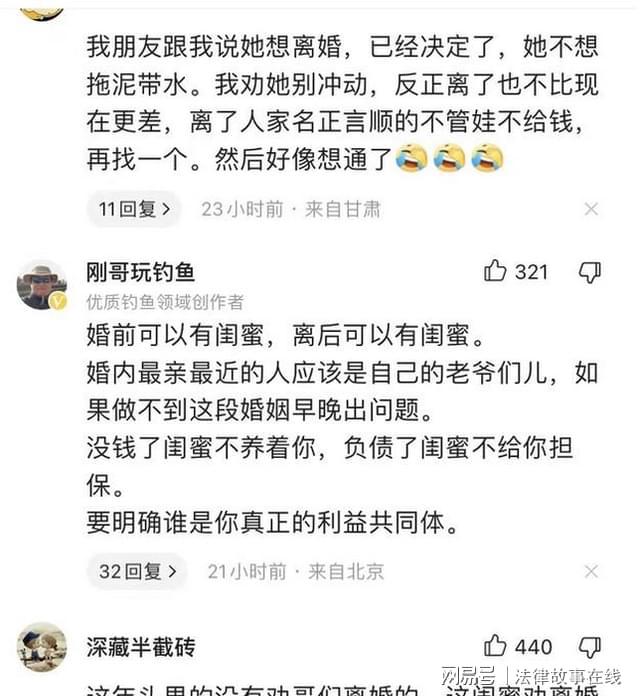Dismiss the comment from Beijing
640x696 pixels.
(x=591, y=571)
